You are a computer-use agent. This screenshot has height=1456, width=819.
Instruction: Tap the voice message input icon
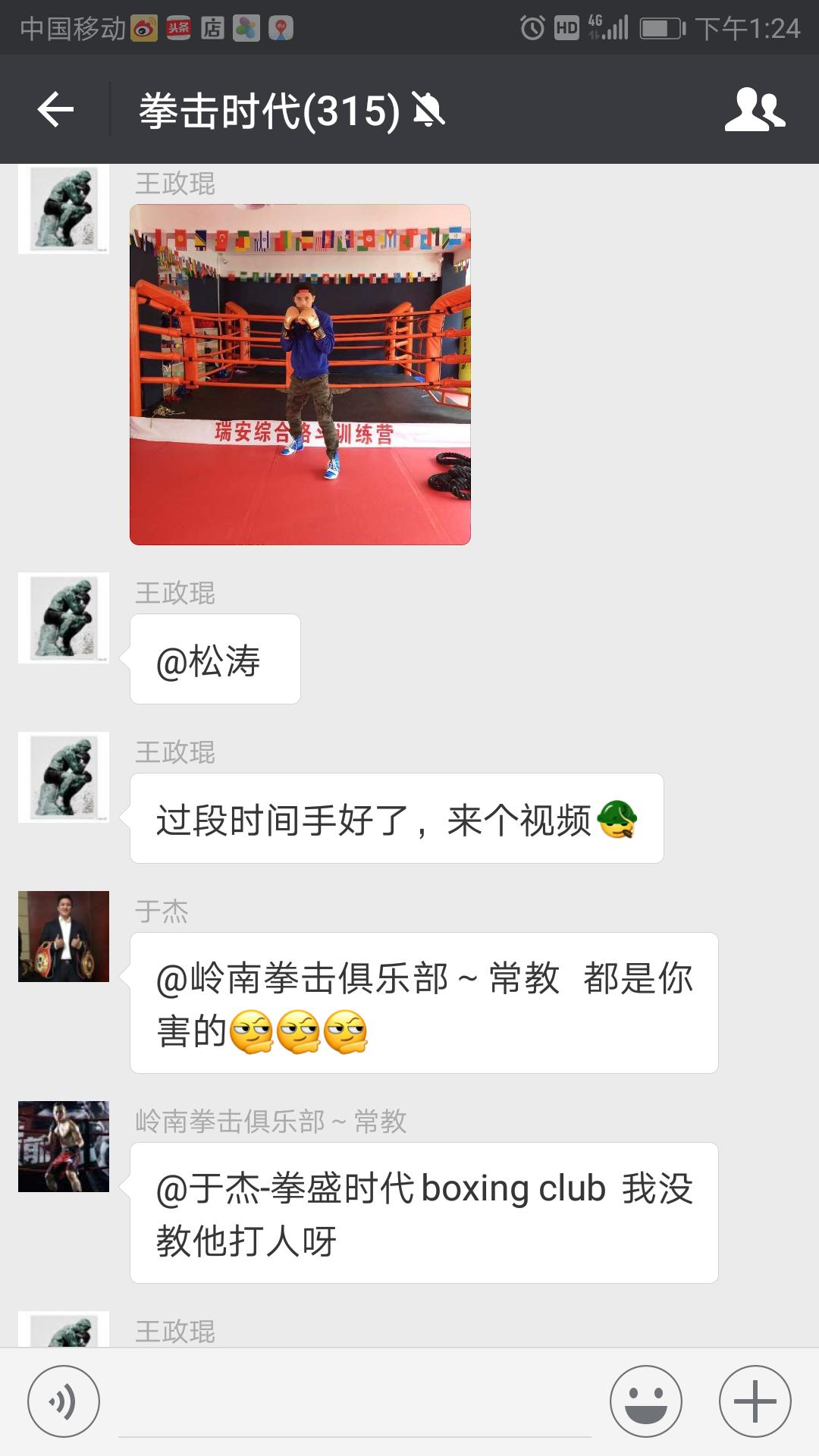[64, 1399]
